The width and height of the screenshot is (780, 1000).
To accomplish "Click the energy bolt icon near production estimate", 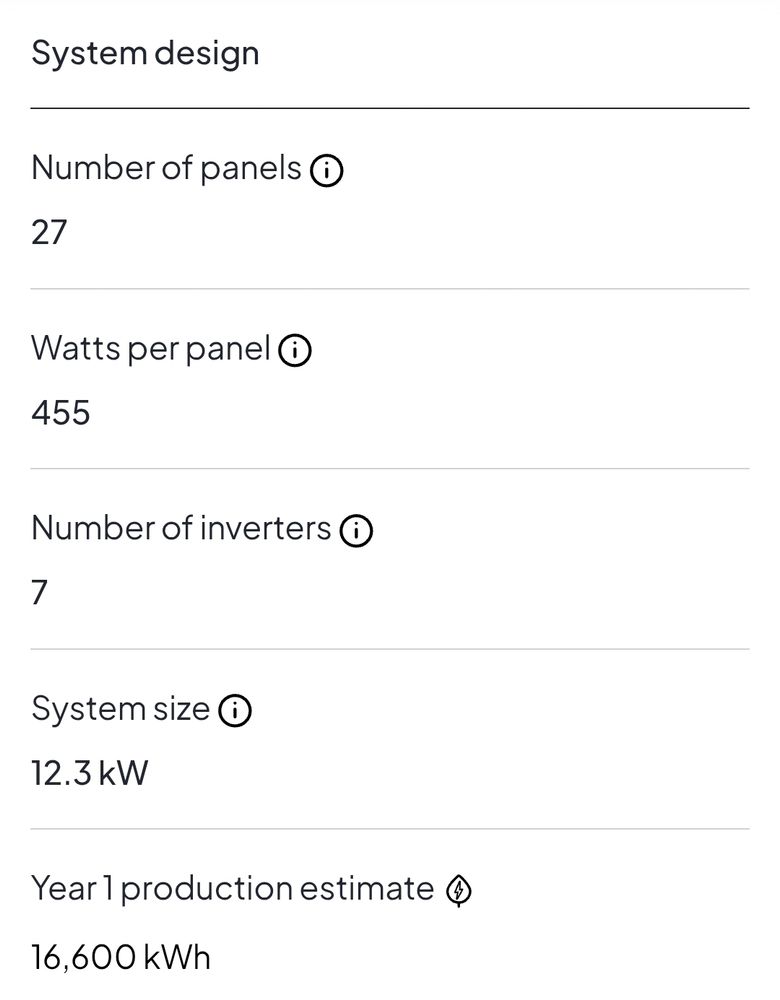I will (x=458, y=888).
